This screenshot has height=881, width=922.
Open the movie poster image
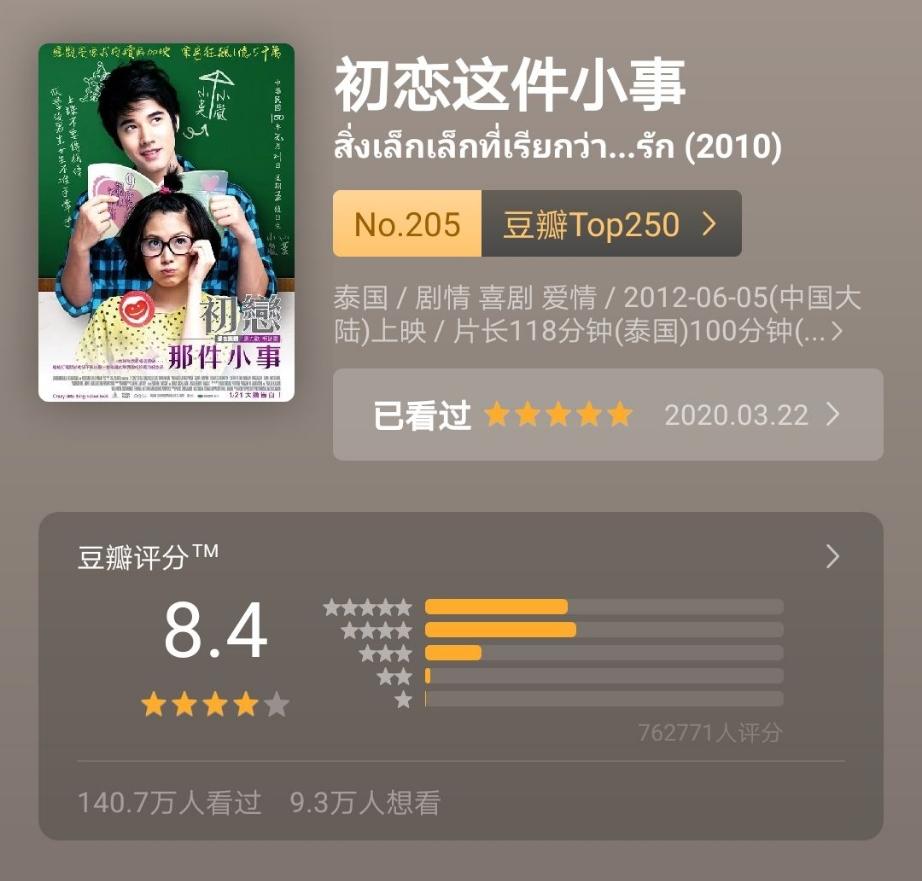coord(166,222)
